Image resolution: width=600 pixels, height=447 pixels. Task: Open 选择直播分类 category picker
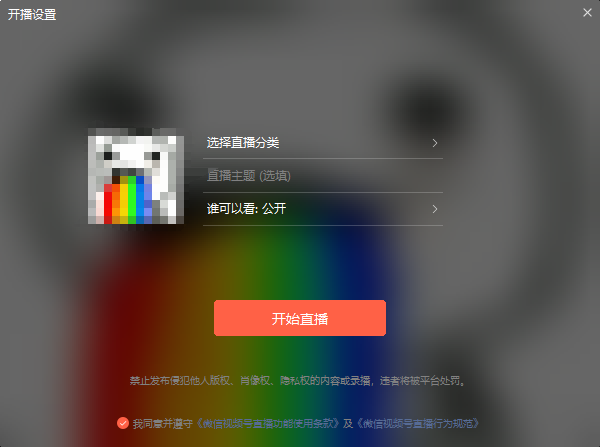tap(322, 143)
